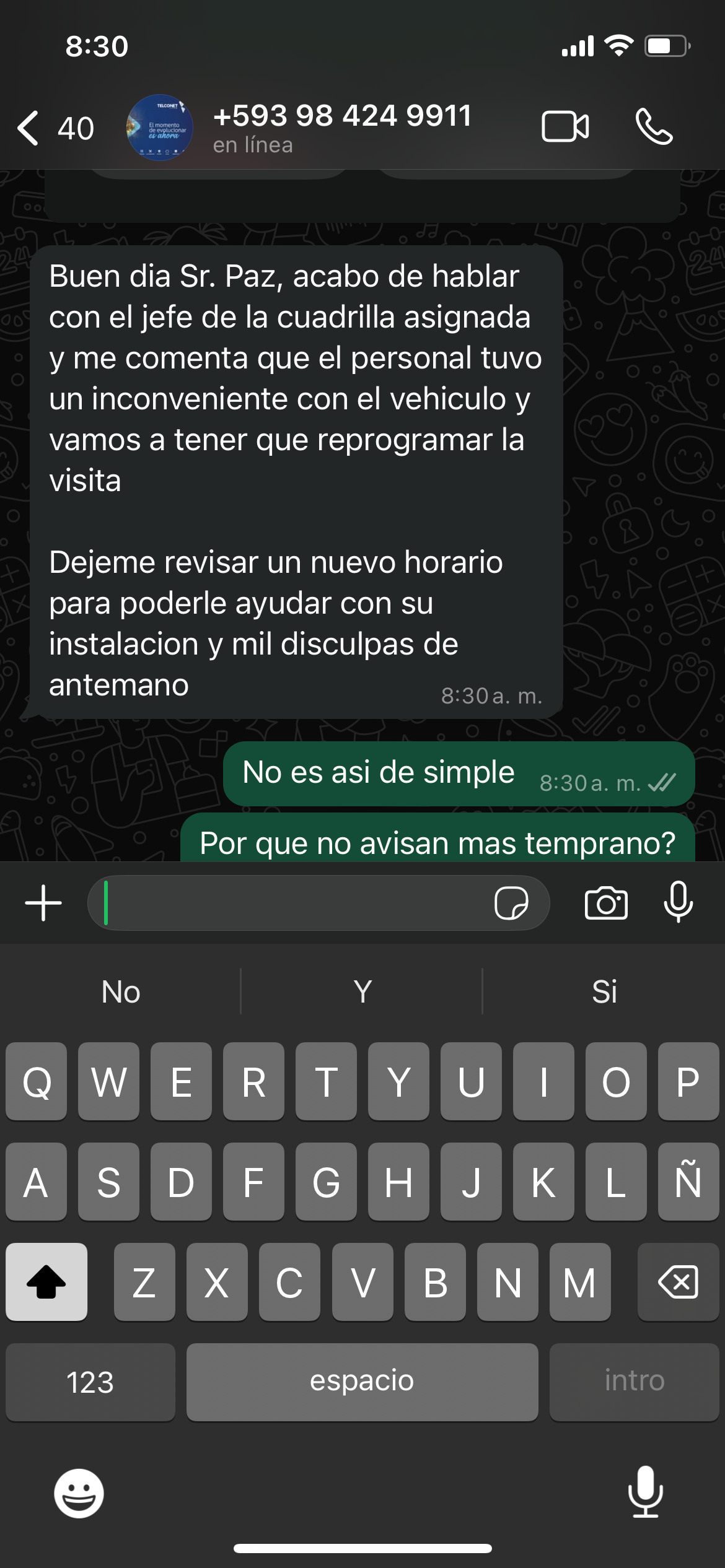Start a voice call with +593 98 424 9911
Image resolution: width=725 pixels, height=1568 pixels.
(654, 127)
